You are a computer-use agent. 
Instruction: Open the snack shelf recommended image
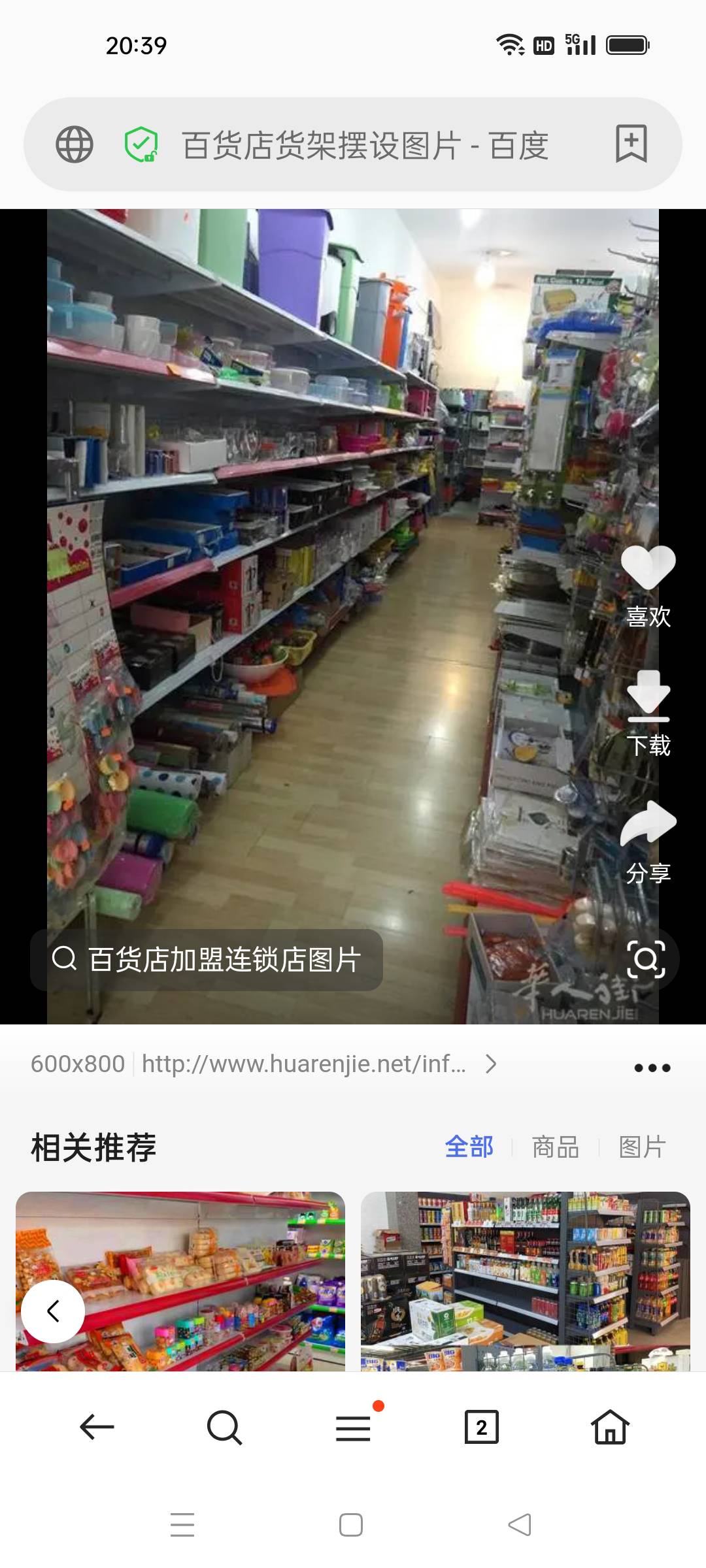click(x=196, y=1281)
